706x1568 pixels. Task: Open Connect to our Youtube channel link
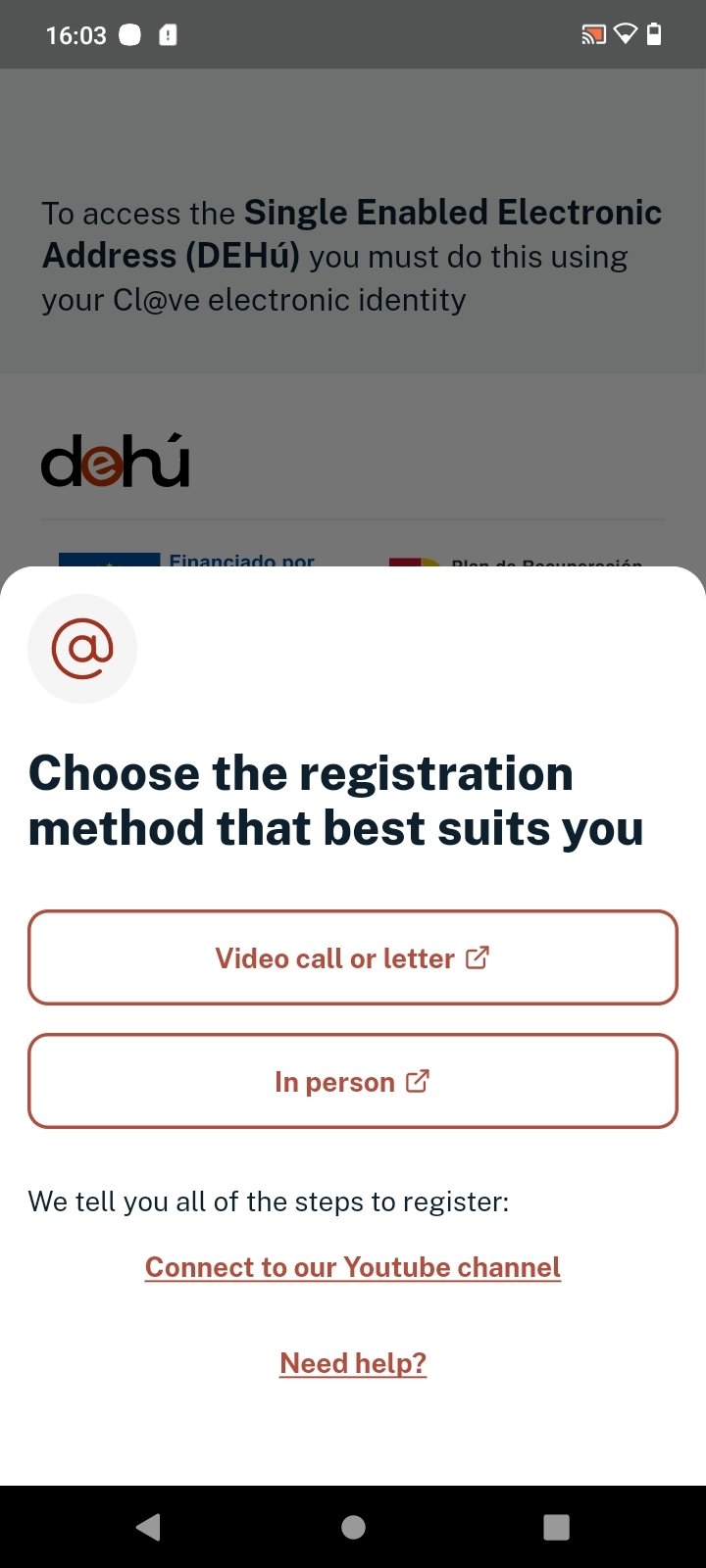point(352,1267)
